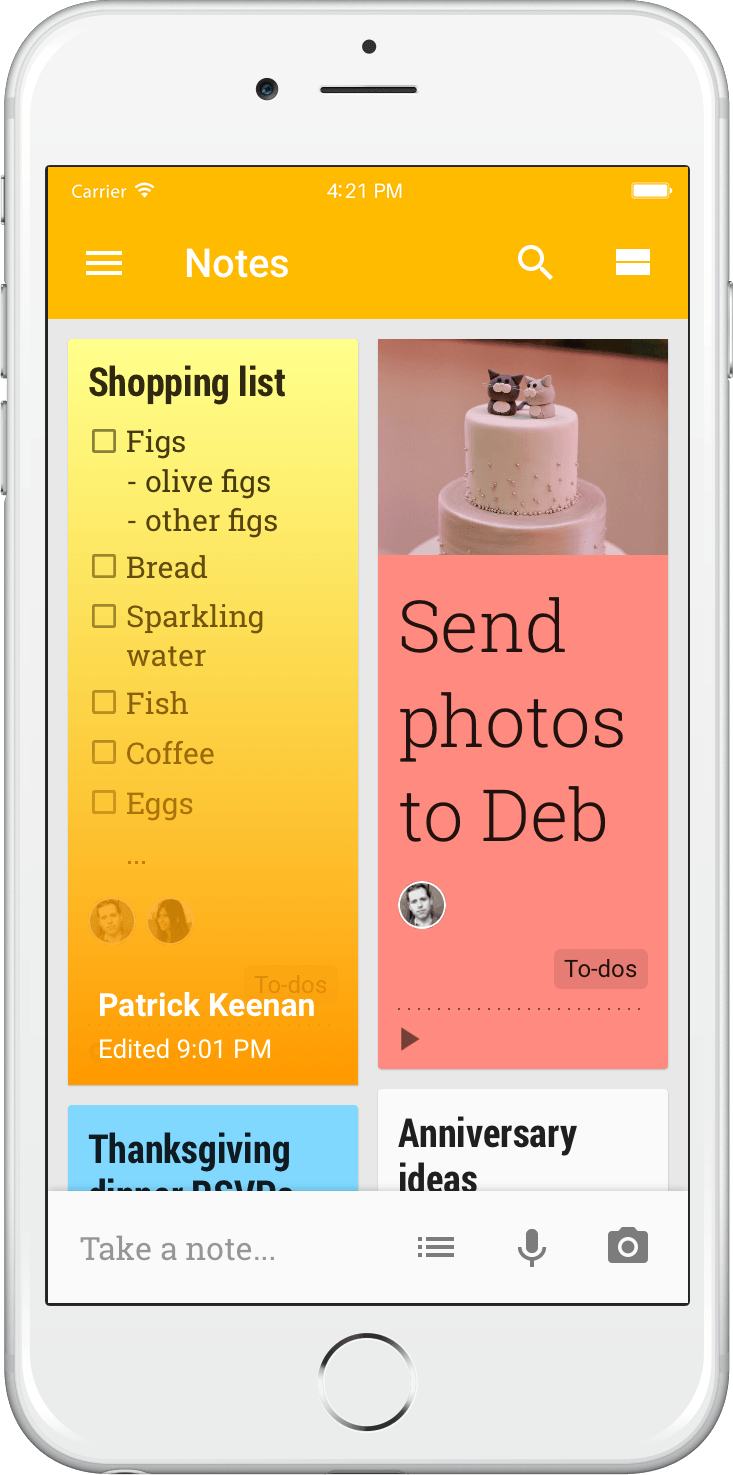Tick the Eggs checkbox

pos(104,803)
